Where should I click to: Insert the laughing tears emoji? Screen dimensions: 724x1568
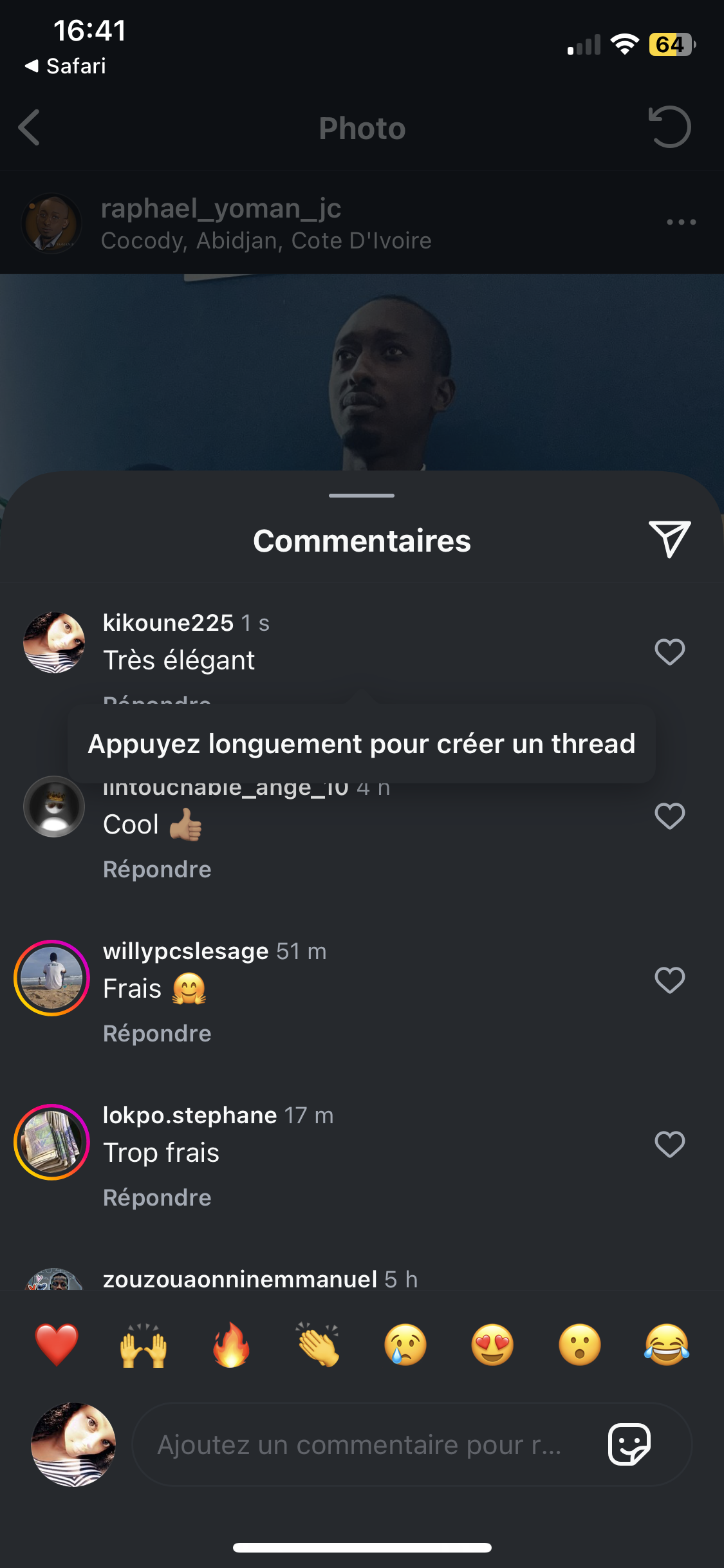coord(667,1345)
